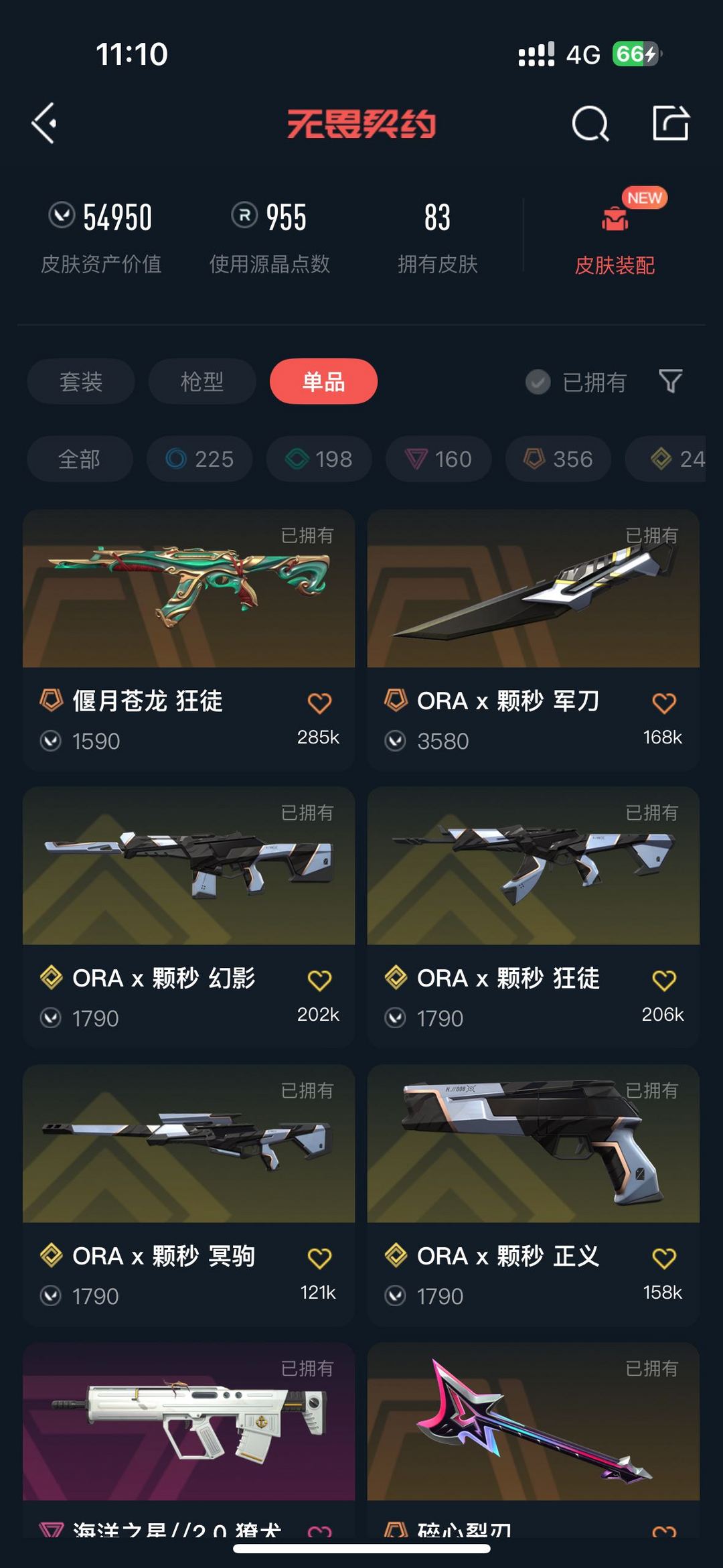Switch to the 套装 tab

point(80,381)
